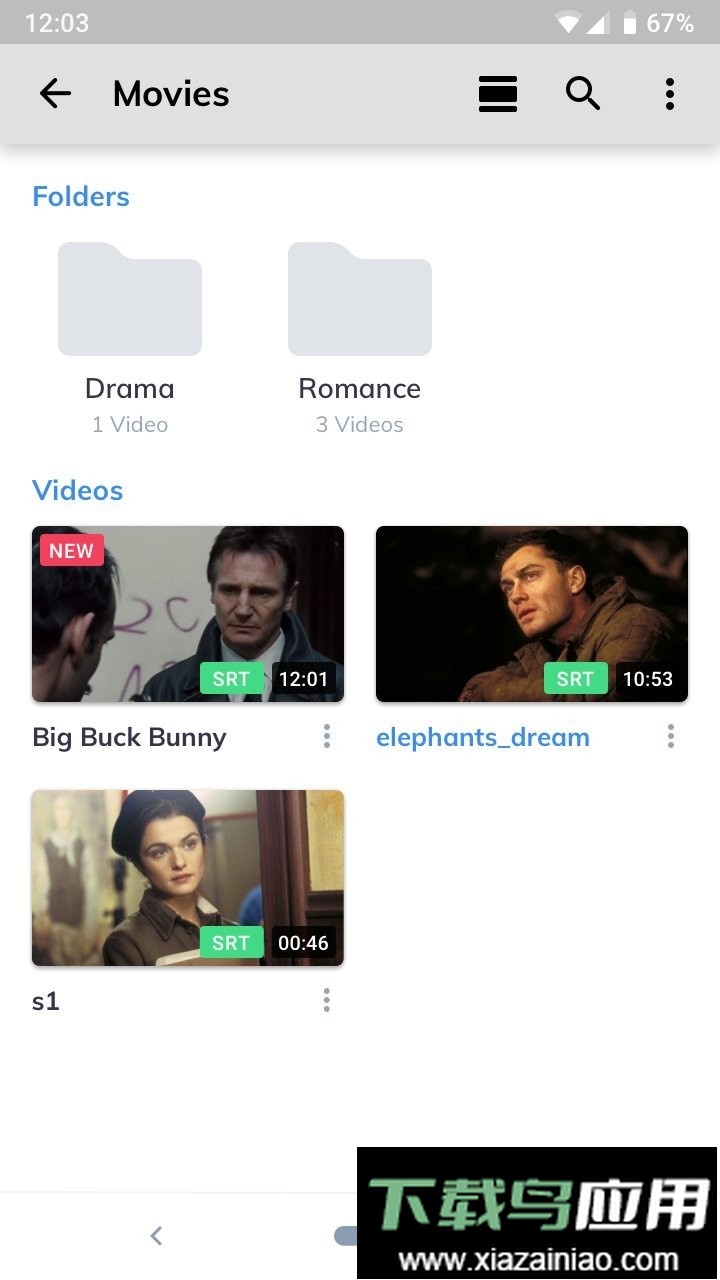Switch the layout view mode
The image size is (720, 1280).
[x=498, y=94]
